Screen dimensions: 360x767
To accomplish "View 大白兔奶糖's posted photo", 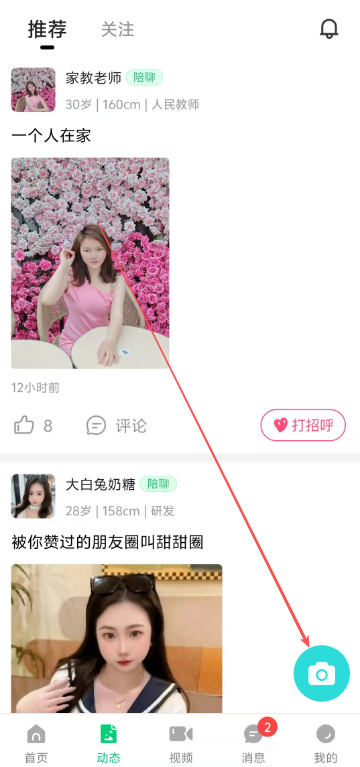I will point(116,638).
